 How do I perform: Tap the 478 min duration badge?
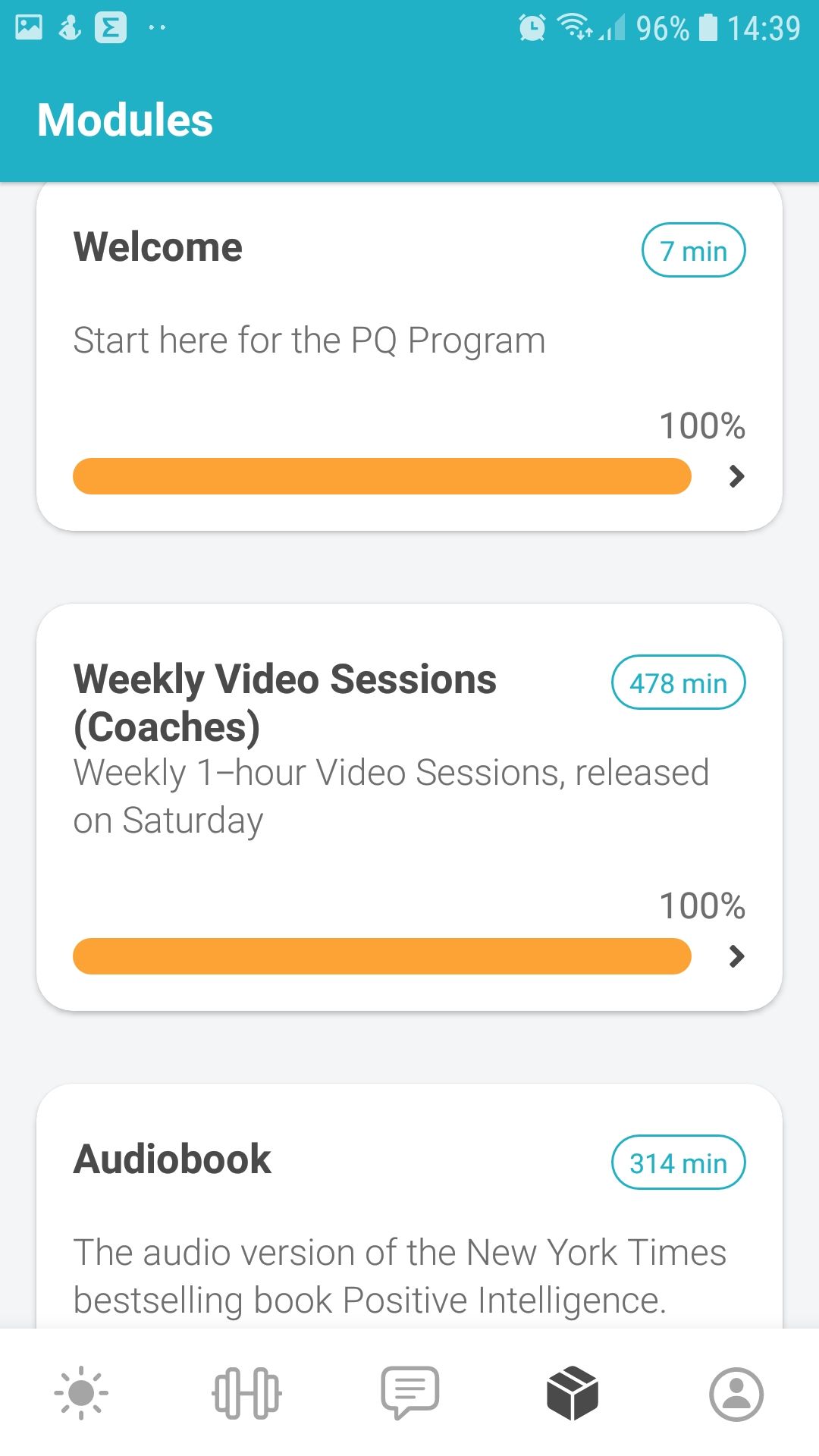coord(678,682)
